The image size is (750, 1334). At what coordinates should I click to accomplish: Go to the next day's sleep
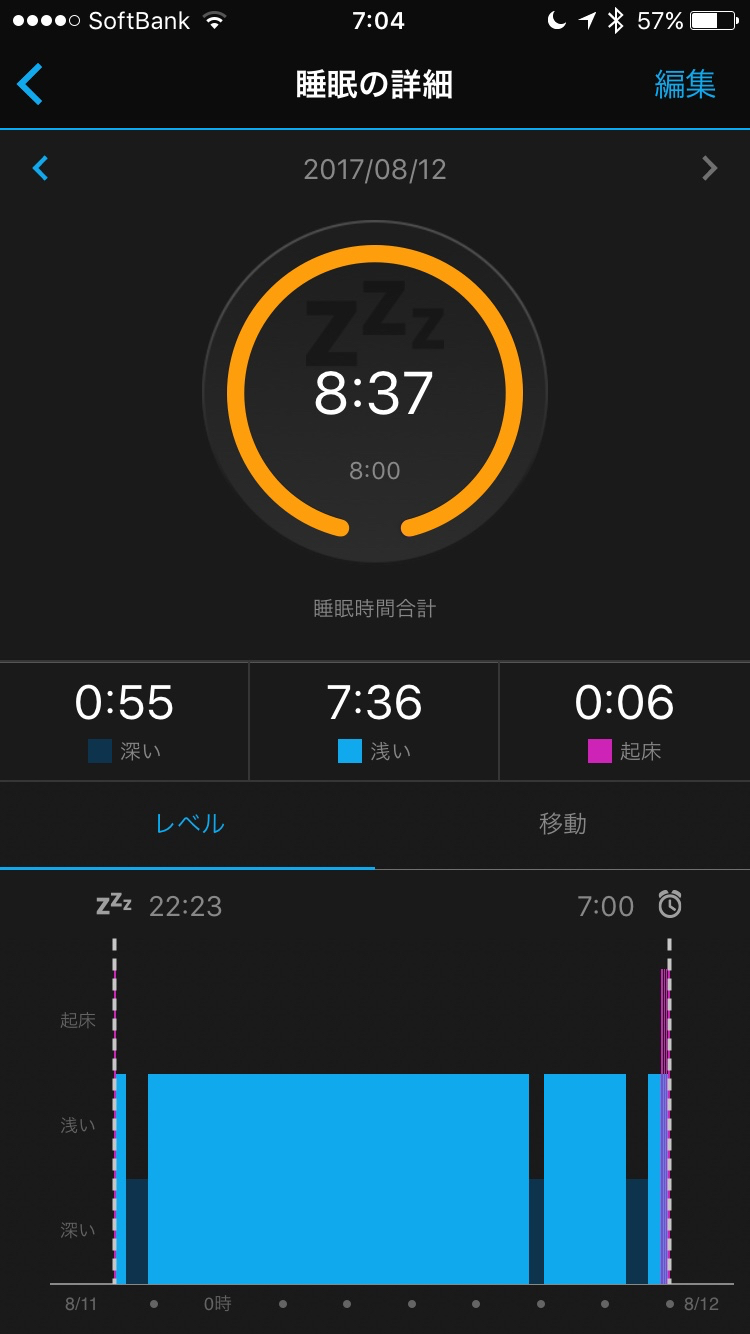click(709, 169)
